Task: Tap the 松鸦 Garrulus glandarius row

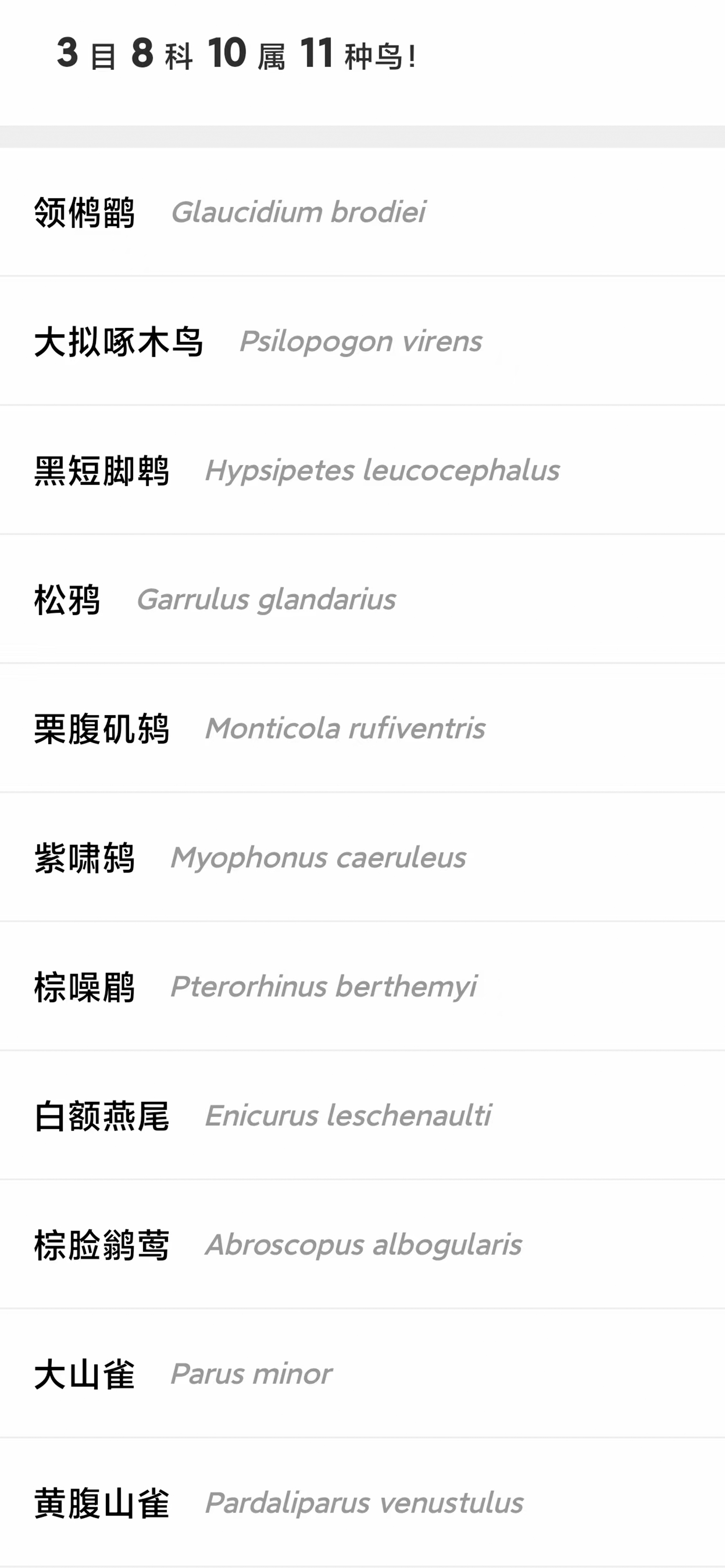Action: (362, 599)
